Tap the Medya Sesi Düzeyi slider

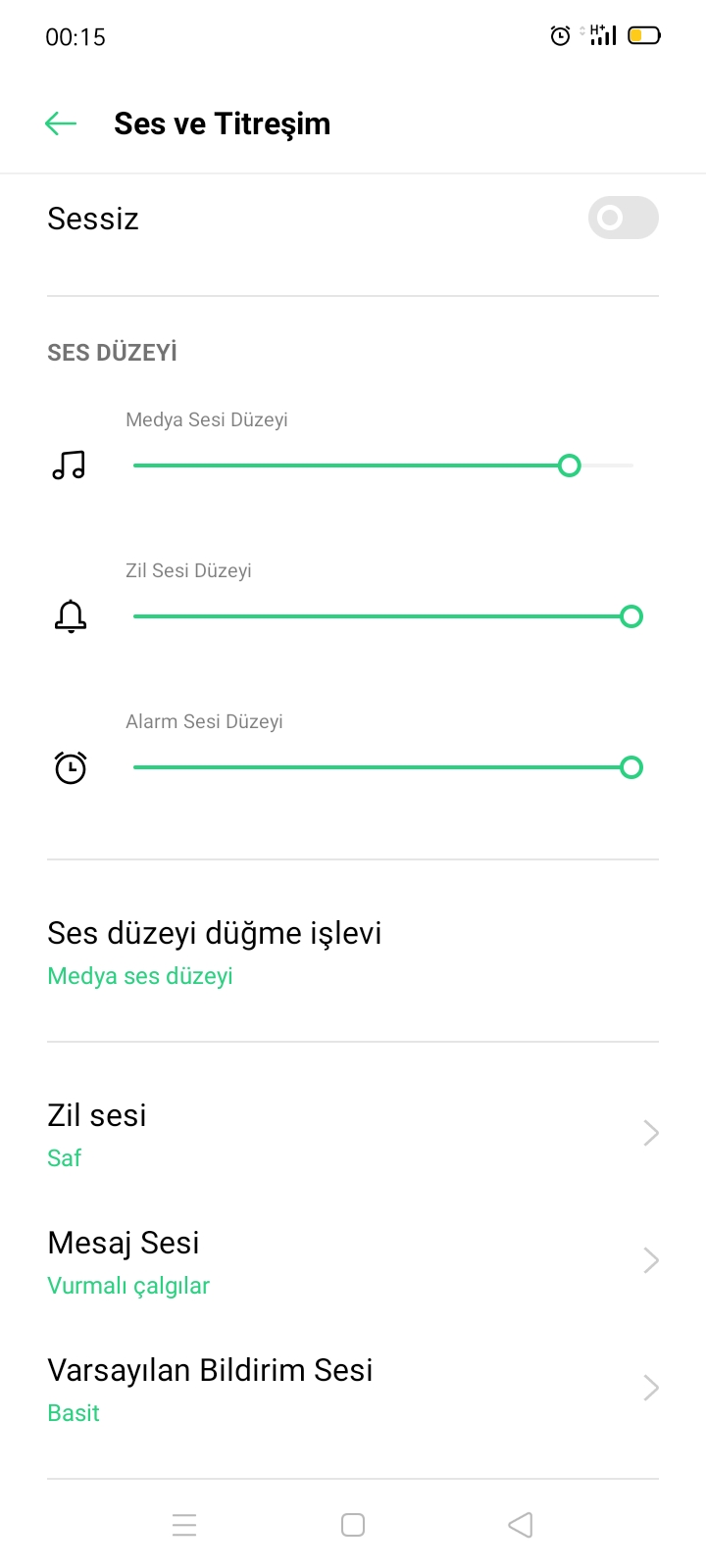tap(383, 465)
